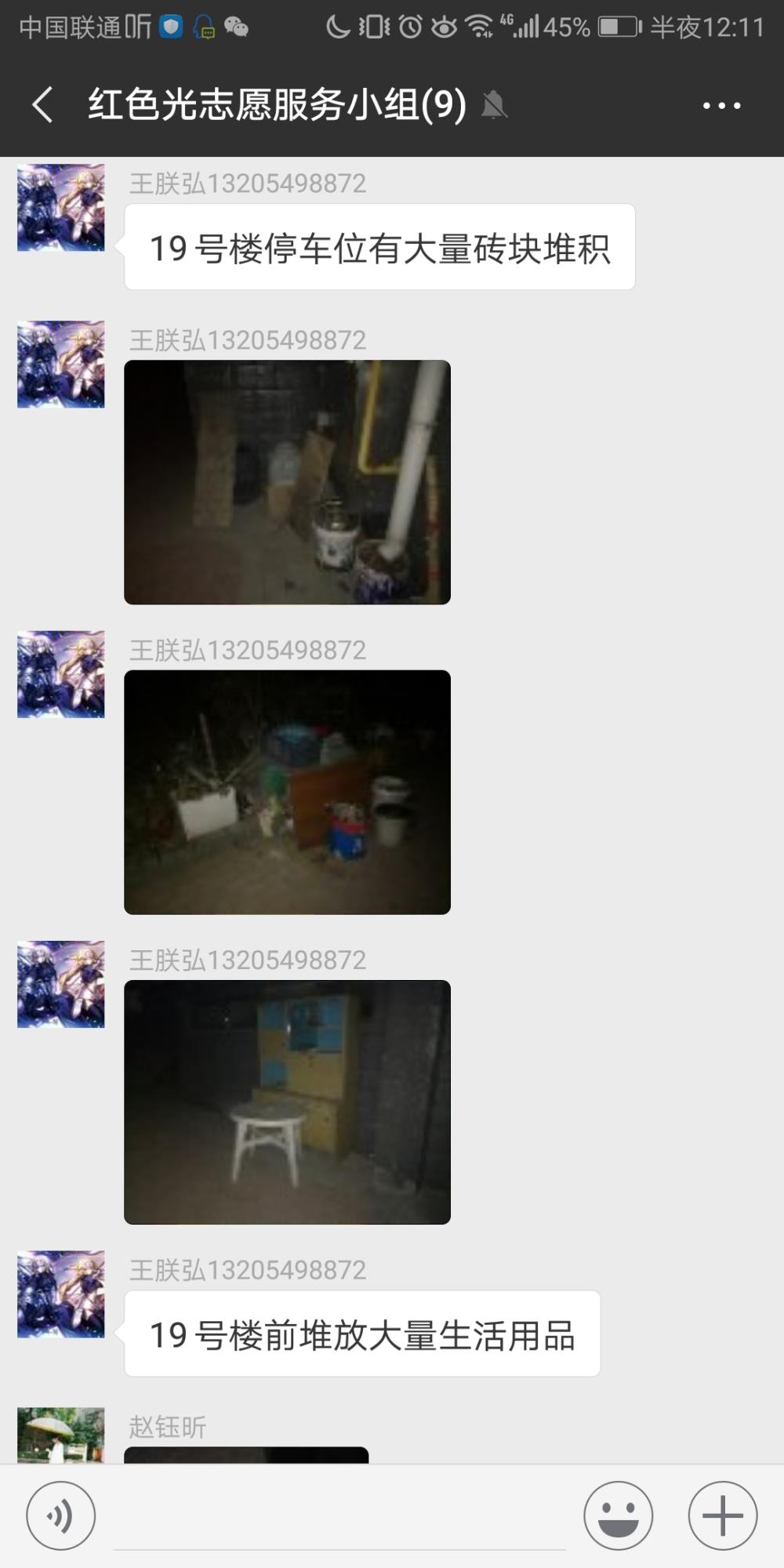Tap the message text input field
Viewport: 784px width, 1568px height.
point(339,1517)
